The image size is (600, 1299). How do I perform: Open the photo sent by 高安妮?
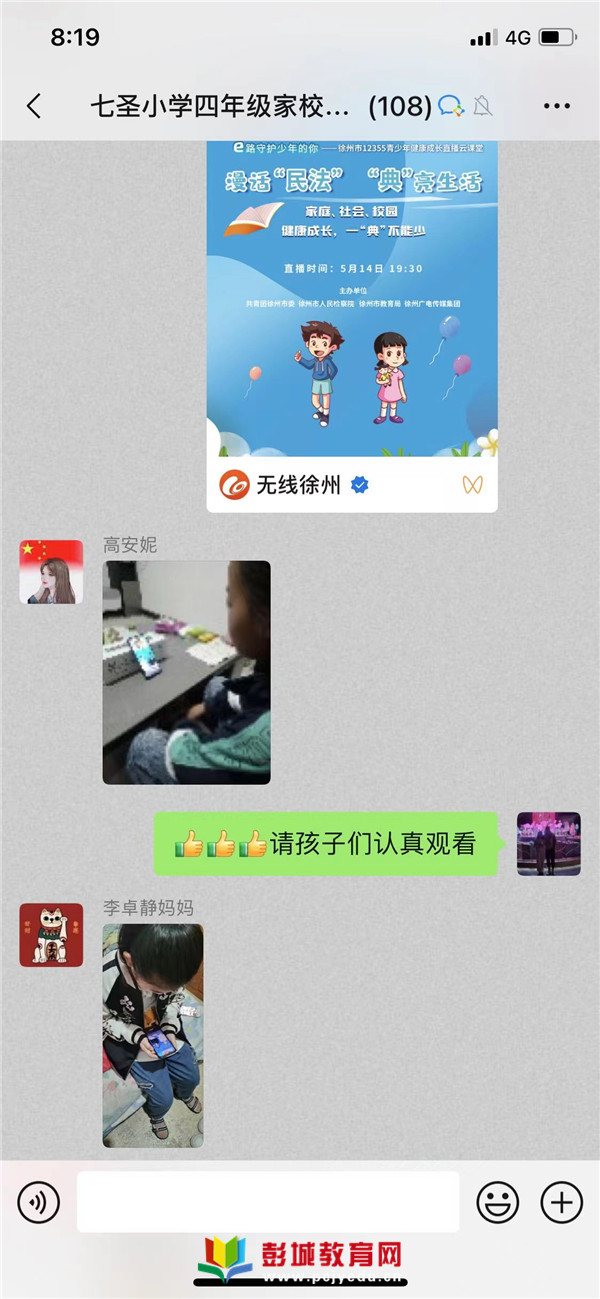point(186,672)
